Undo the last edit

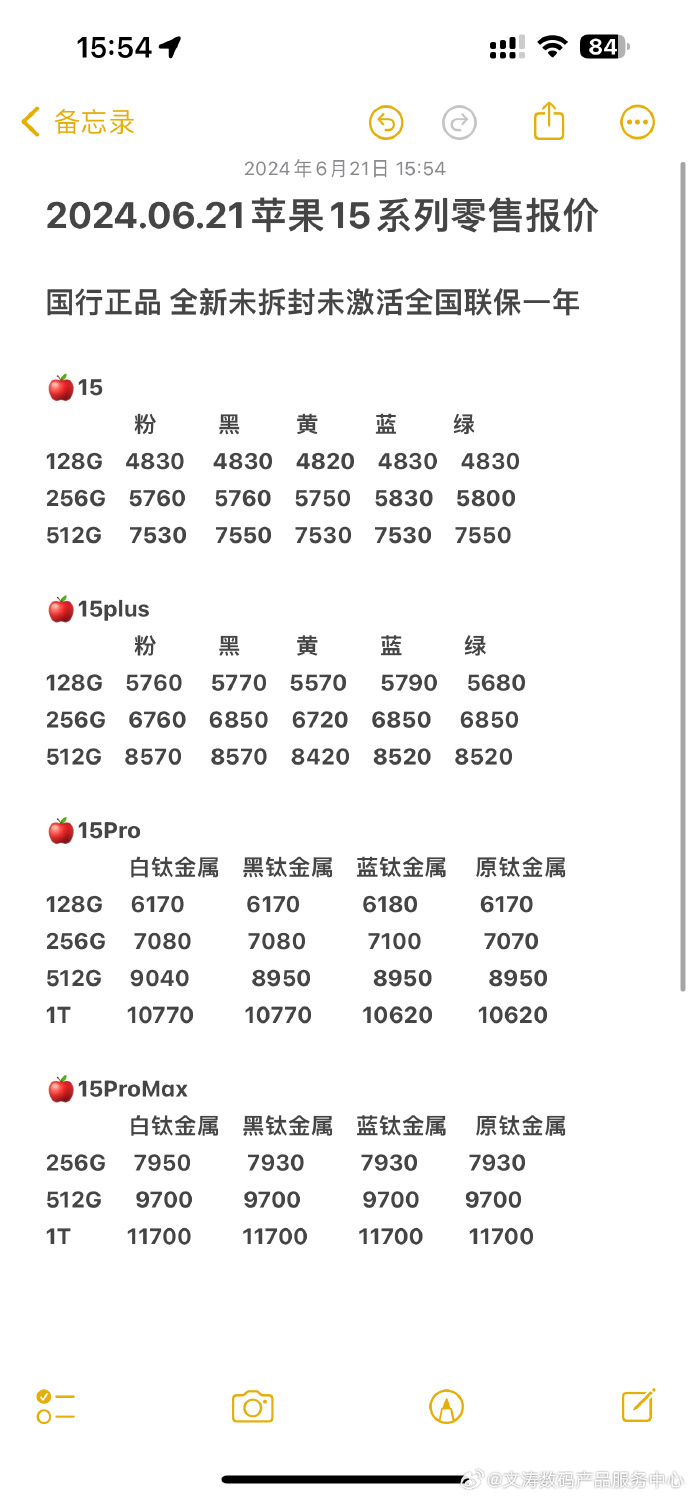pyautogui.click(x=386, y=123)
